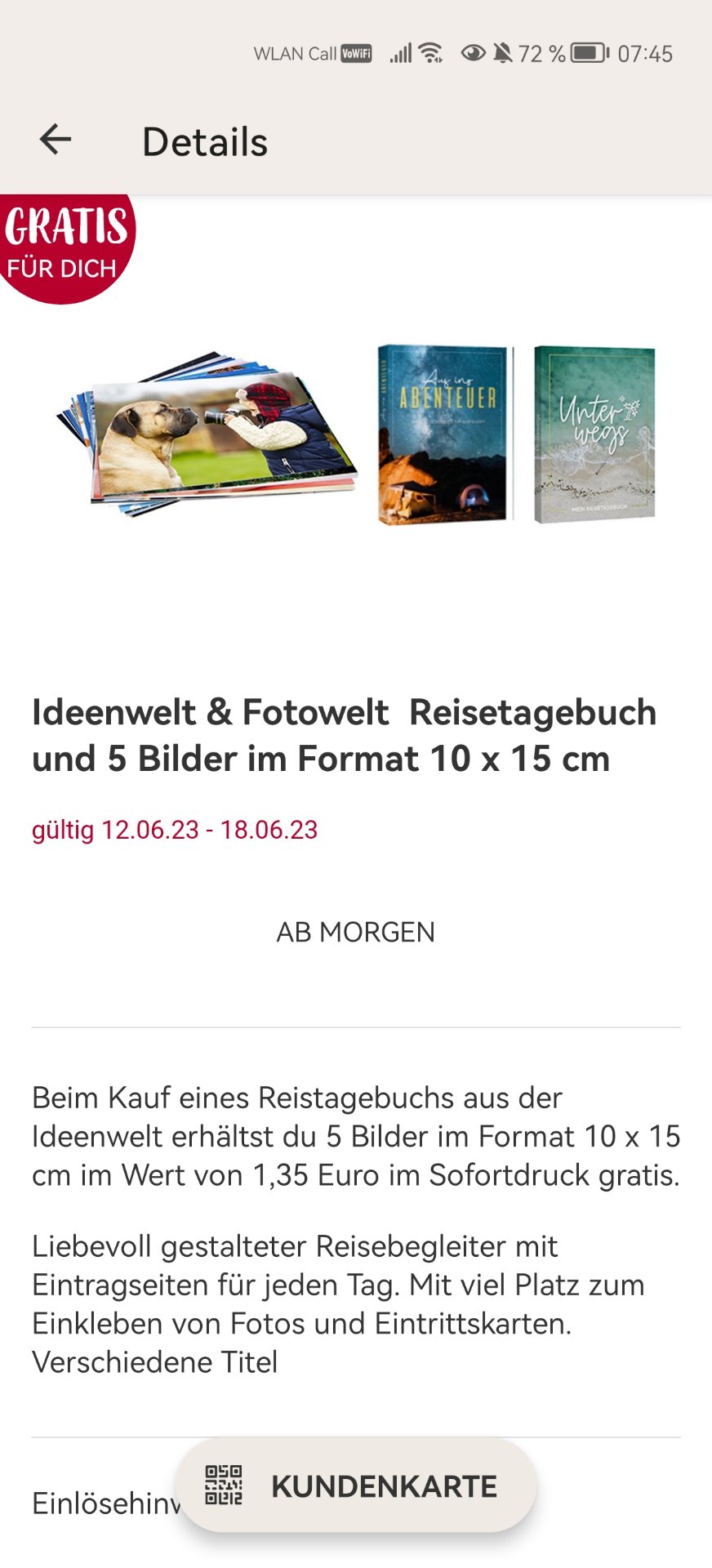Go back from the Details page
This screenshot has height=1568, width=712.
click(56, 140)
